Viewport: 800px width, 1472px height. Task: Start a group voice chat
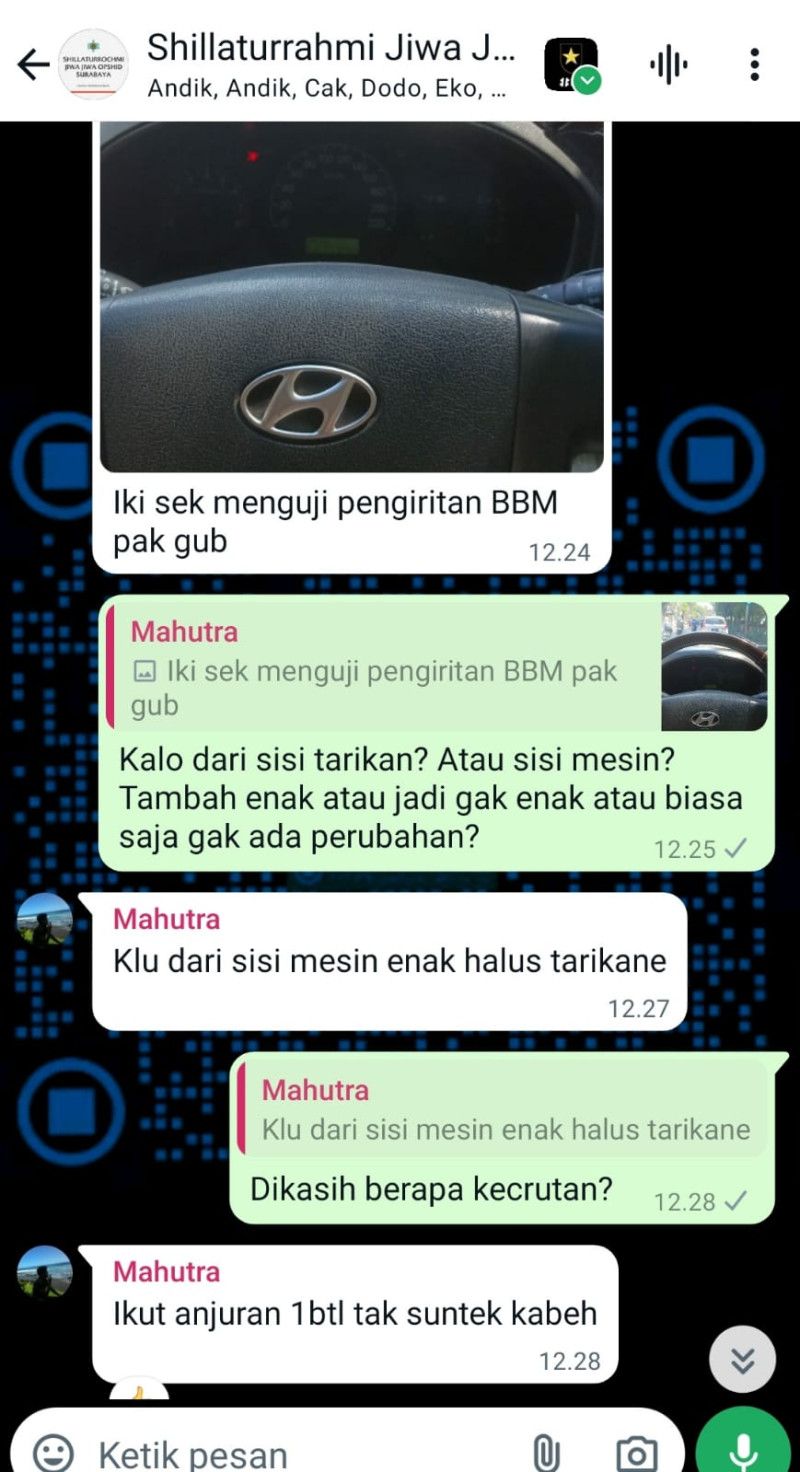(x=669, y=65)
